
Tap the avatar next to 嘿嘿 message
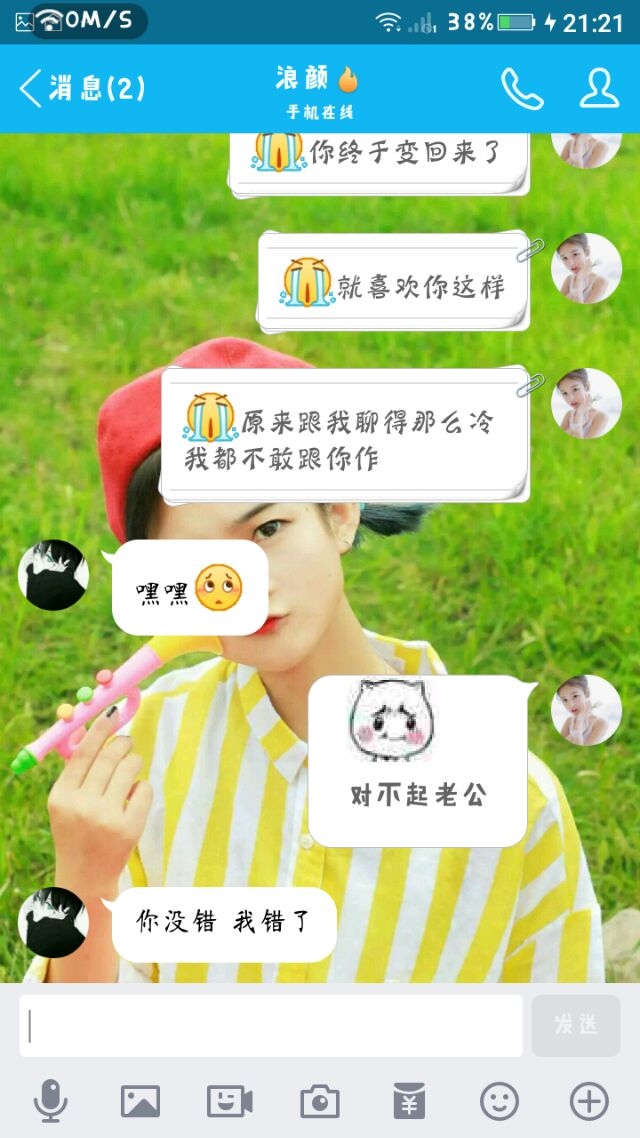(53, 575)
